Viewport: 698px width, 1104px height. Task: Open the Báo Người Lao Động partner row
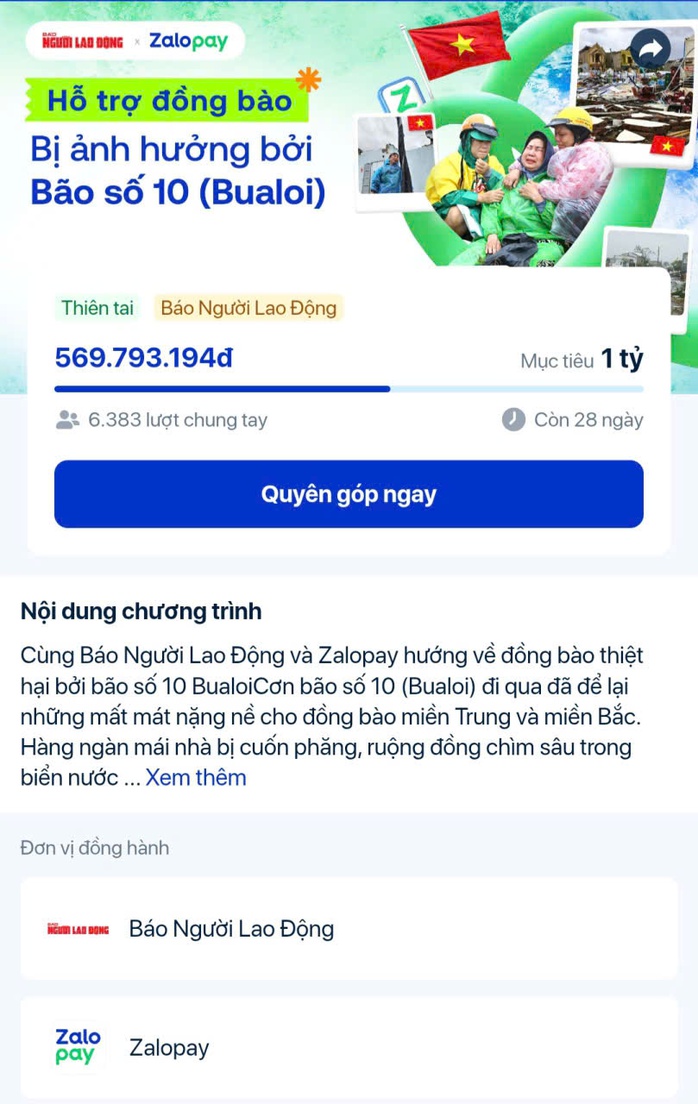pos(348,928)
